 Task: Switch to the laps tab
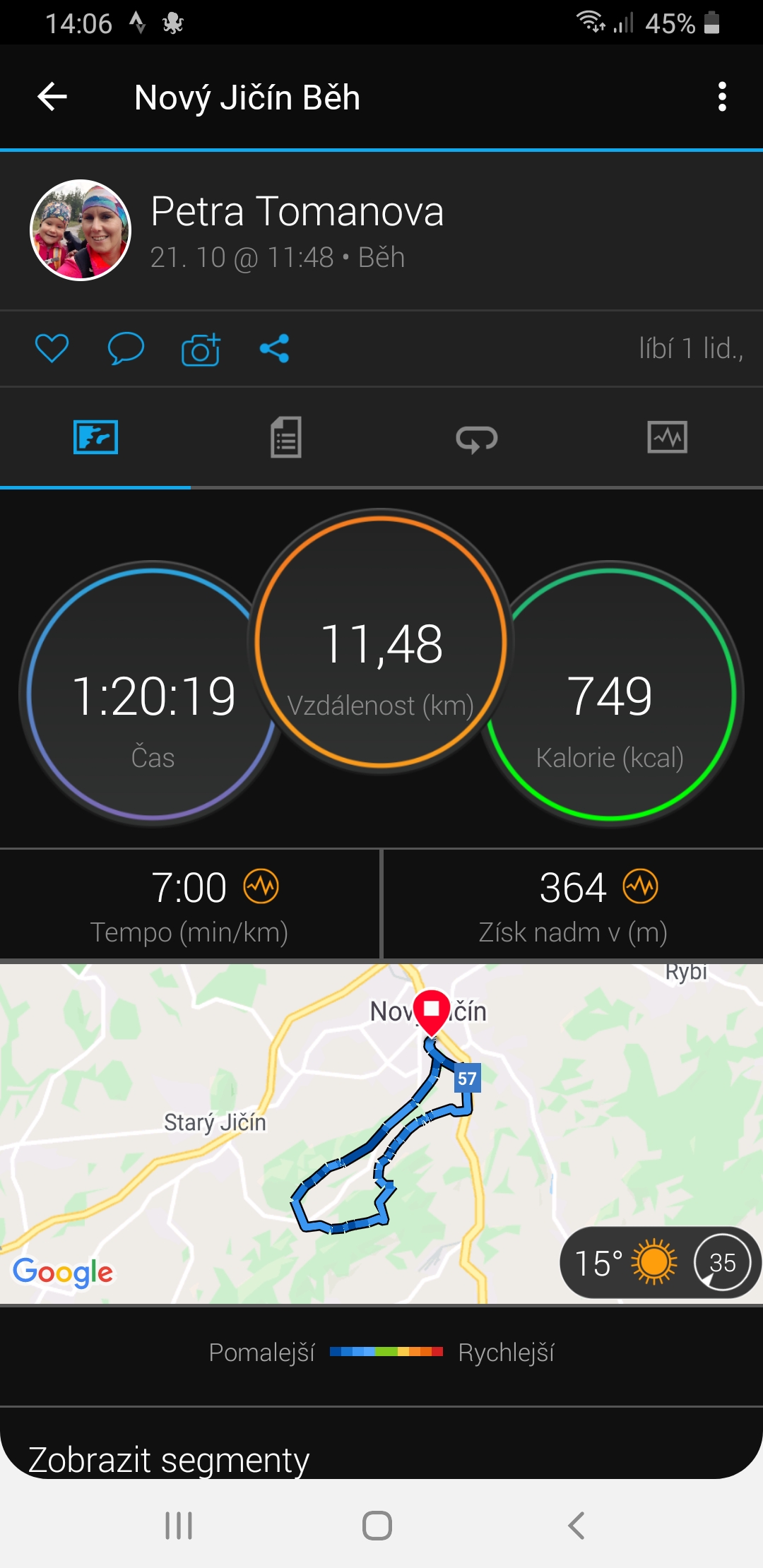477,437
